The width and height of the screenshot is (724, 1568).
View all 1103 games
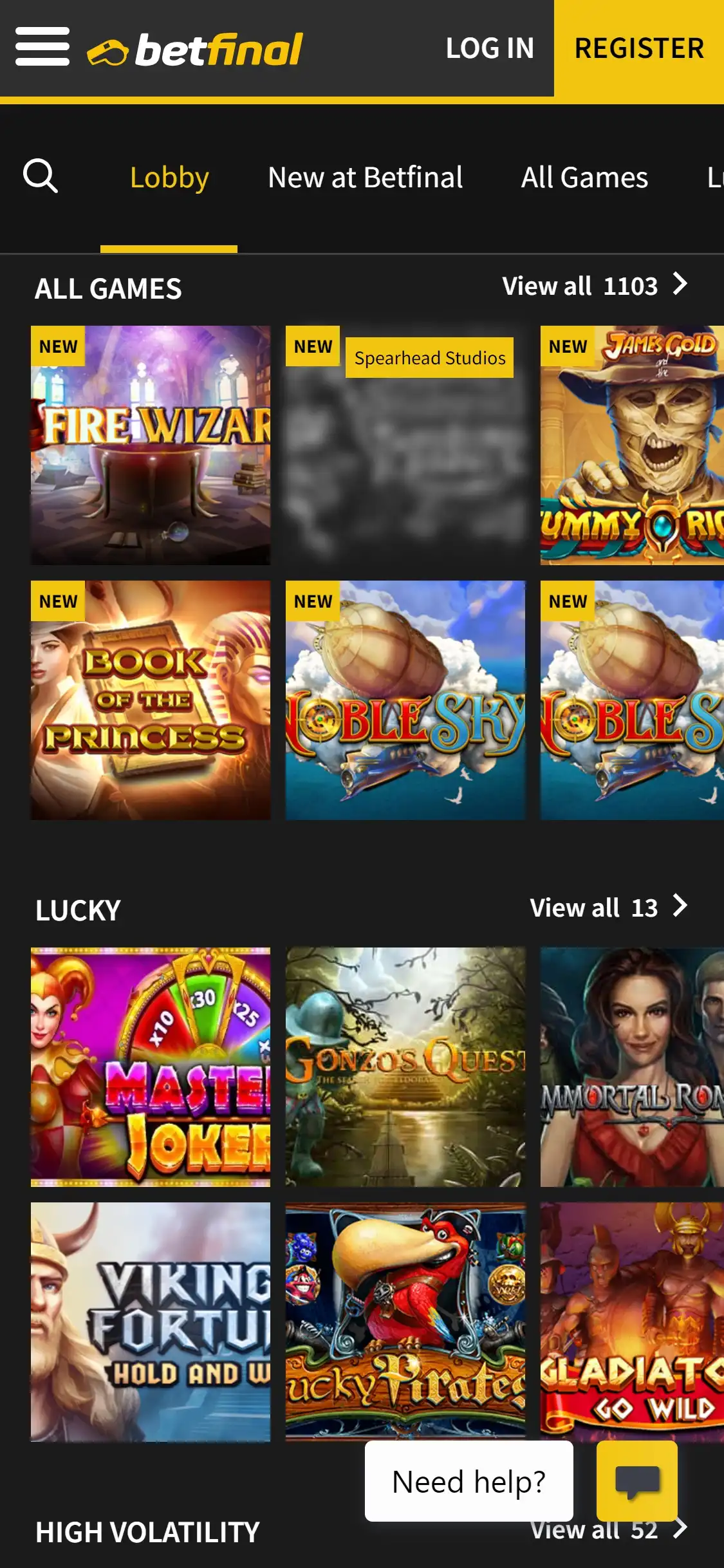point(595,286)
